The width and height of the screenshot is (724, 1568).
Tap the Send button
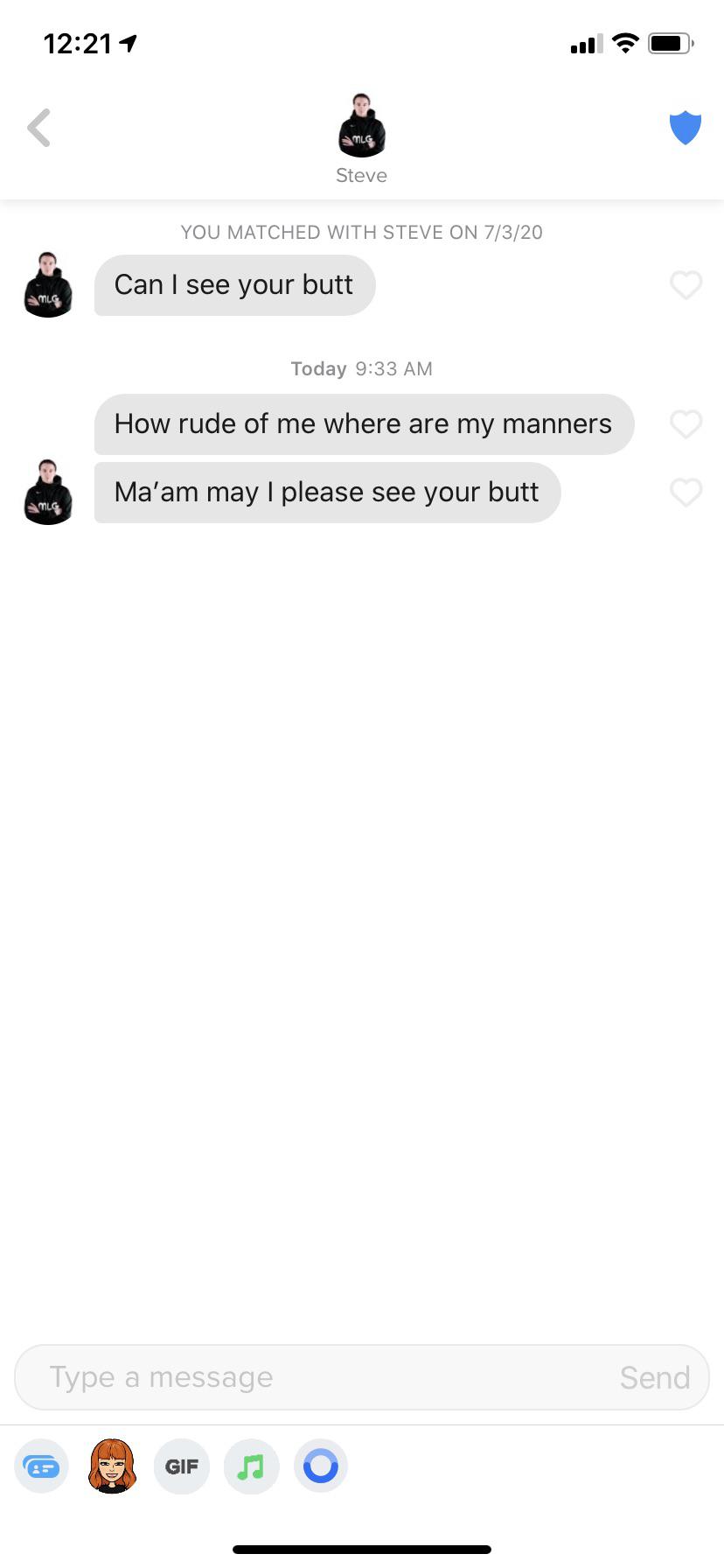tap(655, 1377)
